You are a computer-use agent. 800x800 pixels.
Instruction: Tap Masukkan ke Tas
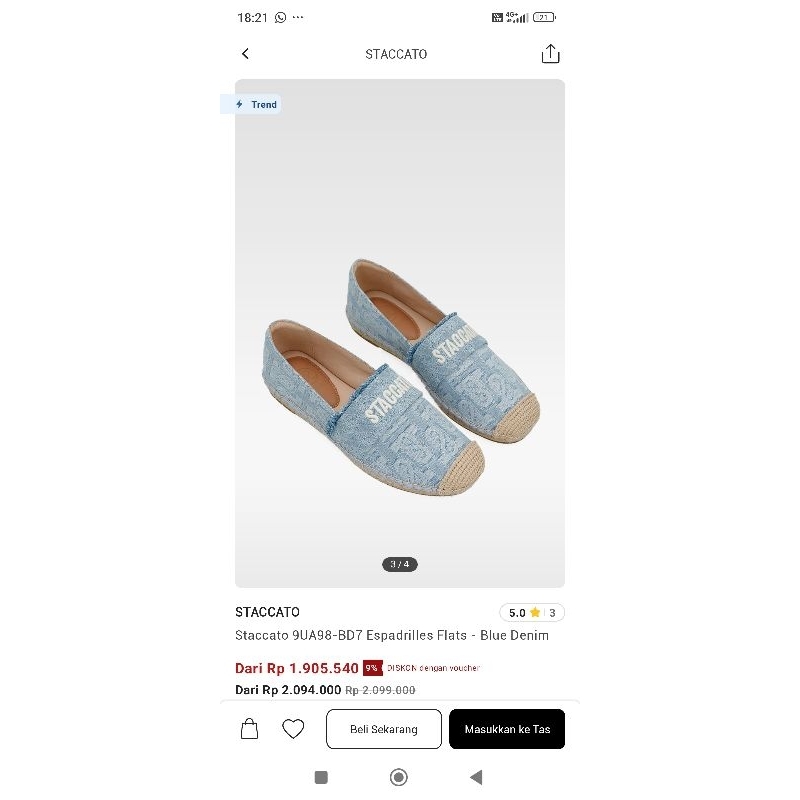(507, 729)
